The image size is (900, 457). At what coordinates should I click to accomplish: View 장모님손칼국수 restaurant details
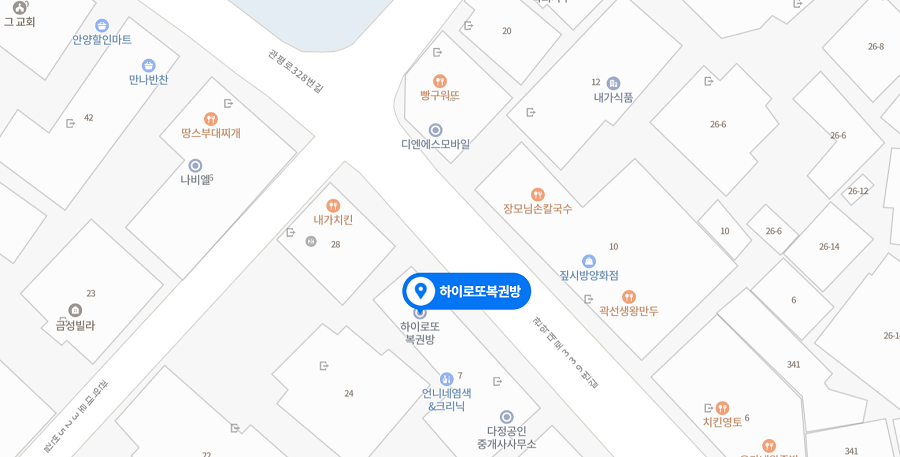(x=538, y=195)
